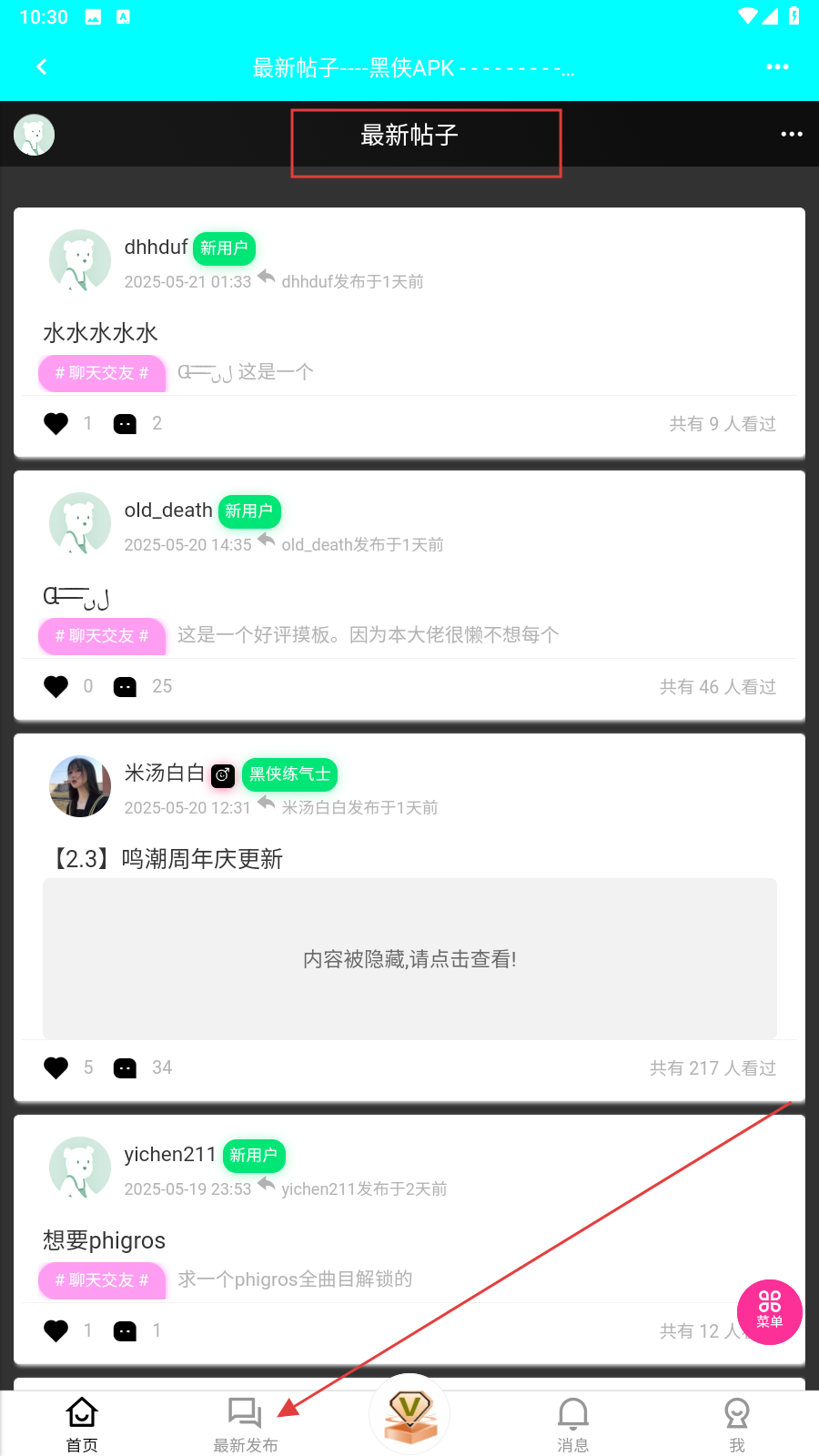Screen dimensions: 819x1456
Task: Switch to the 最新发布 tab
Action: (x=246, y=1424)
